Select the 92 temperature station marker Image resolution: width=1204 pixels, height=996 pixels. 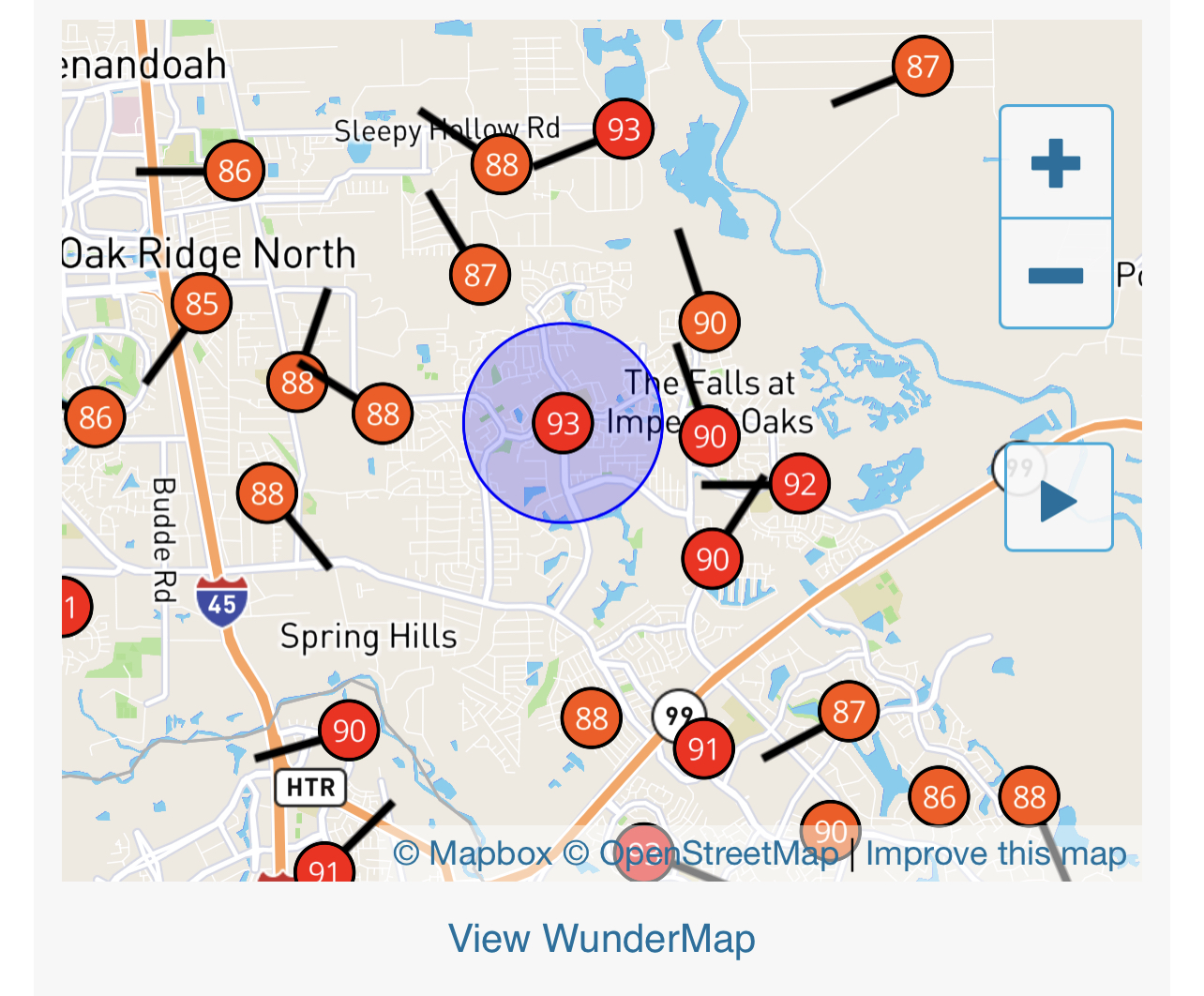[x=800, y=484]
